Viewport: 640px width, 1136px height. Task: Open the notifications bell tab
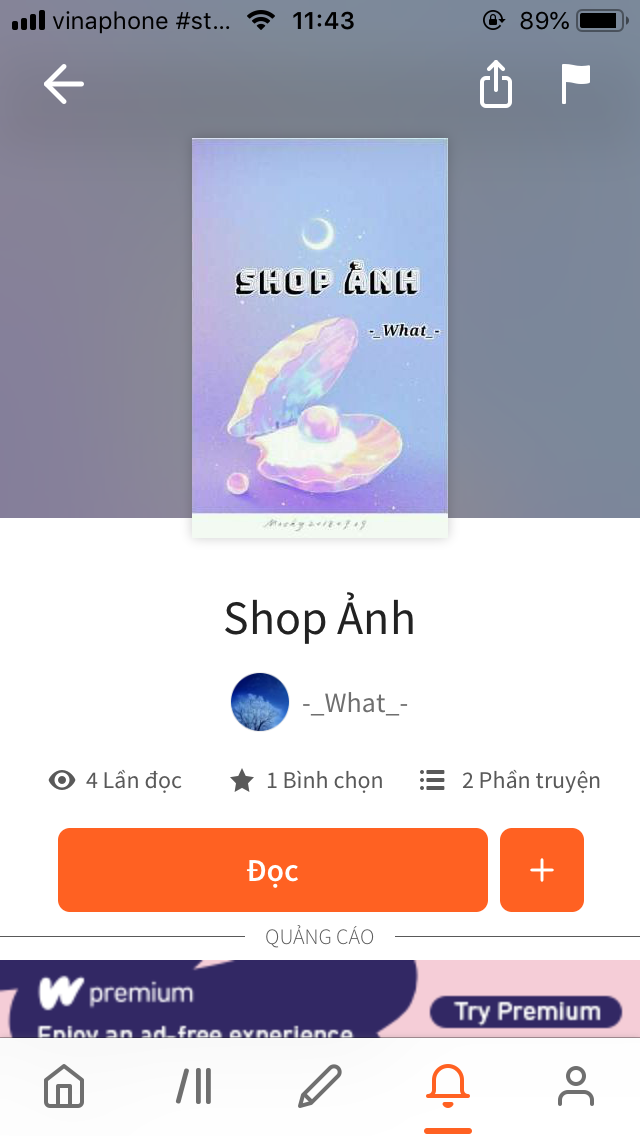coord(447,1087)
